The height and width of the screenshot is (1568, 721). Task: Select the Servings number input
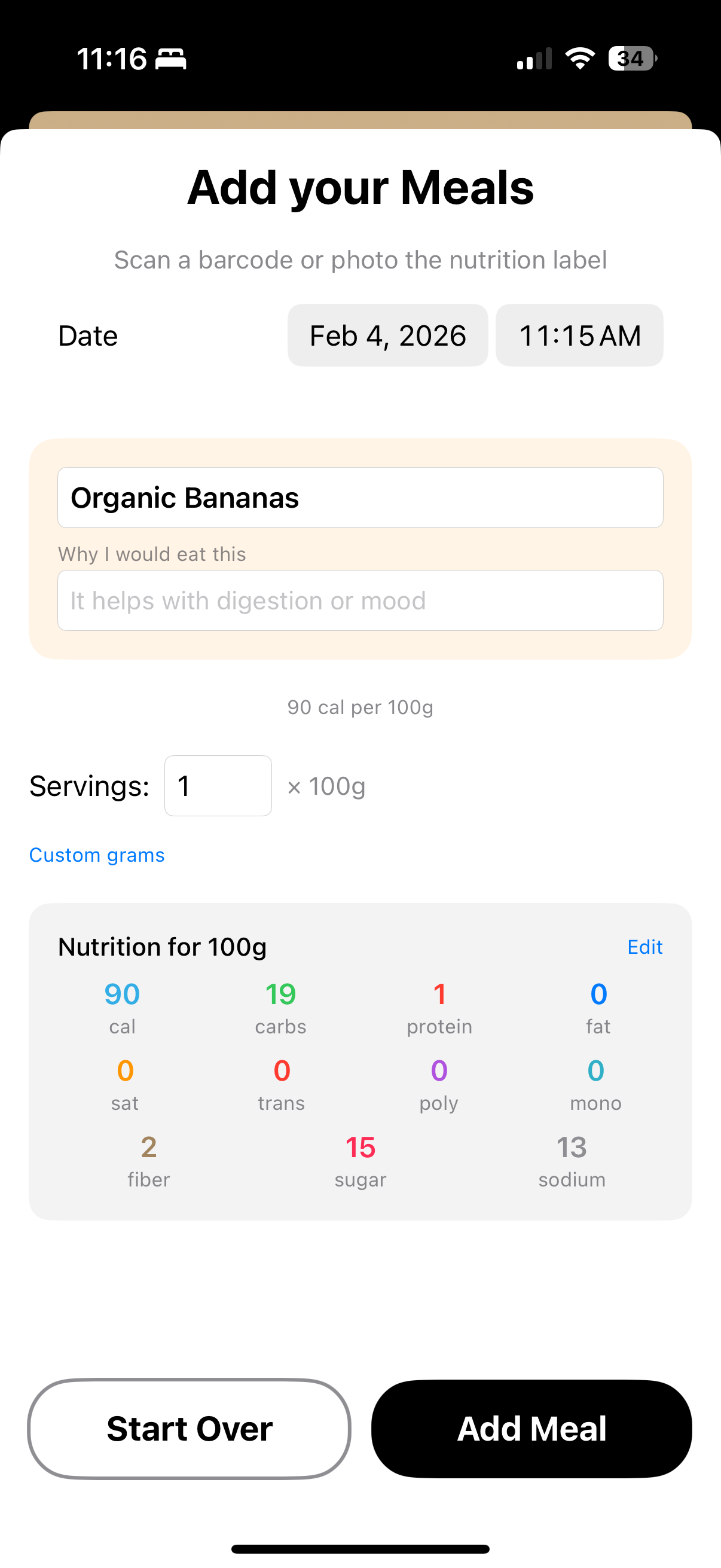click(217, 786)
